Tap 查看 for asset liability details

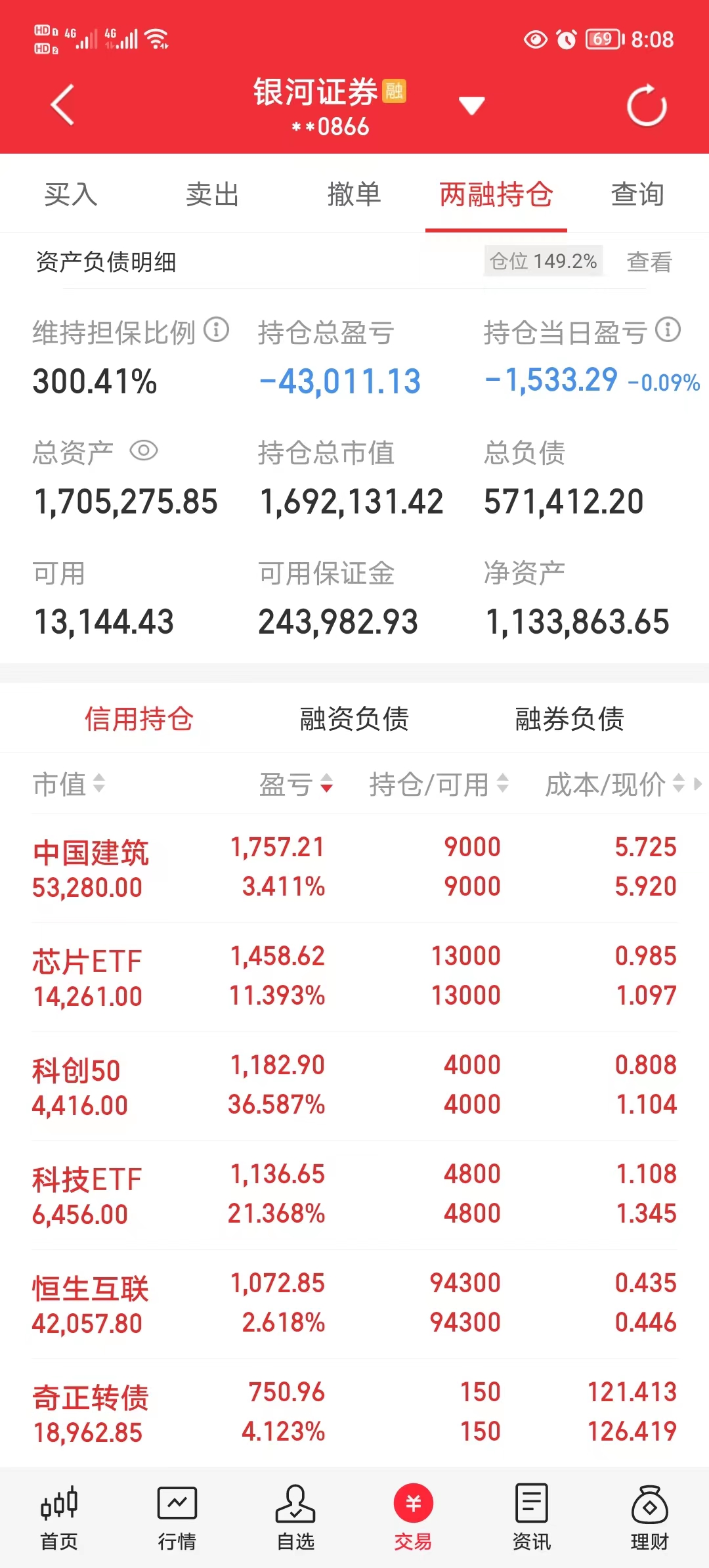pos(649,262)
